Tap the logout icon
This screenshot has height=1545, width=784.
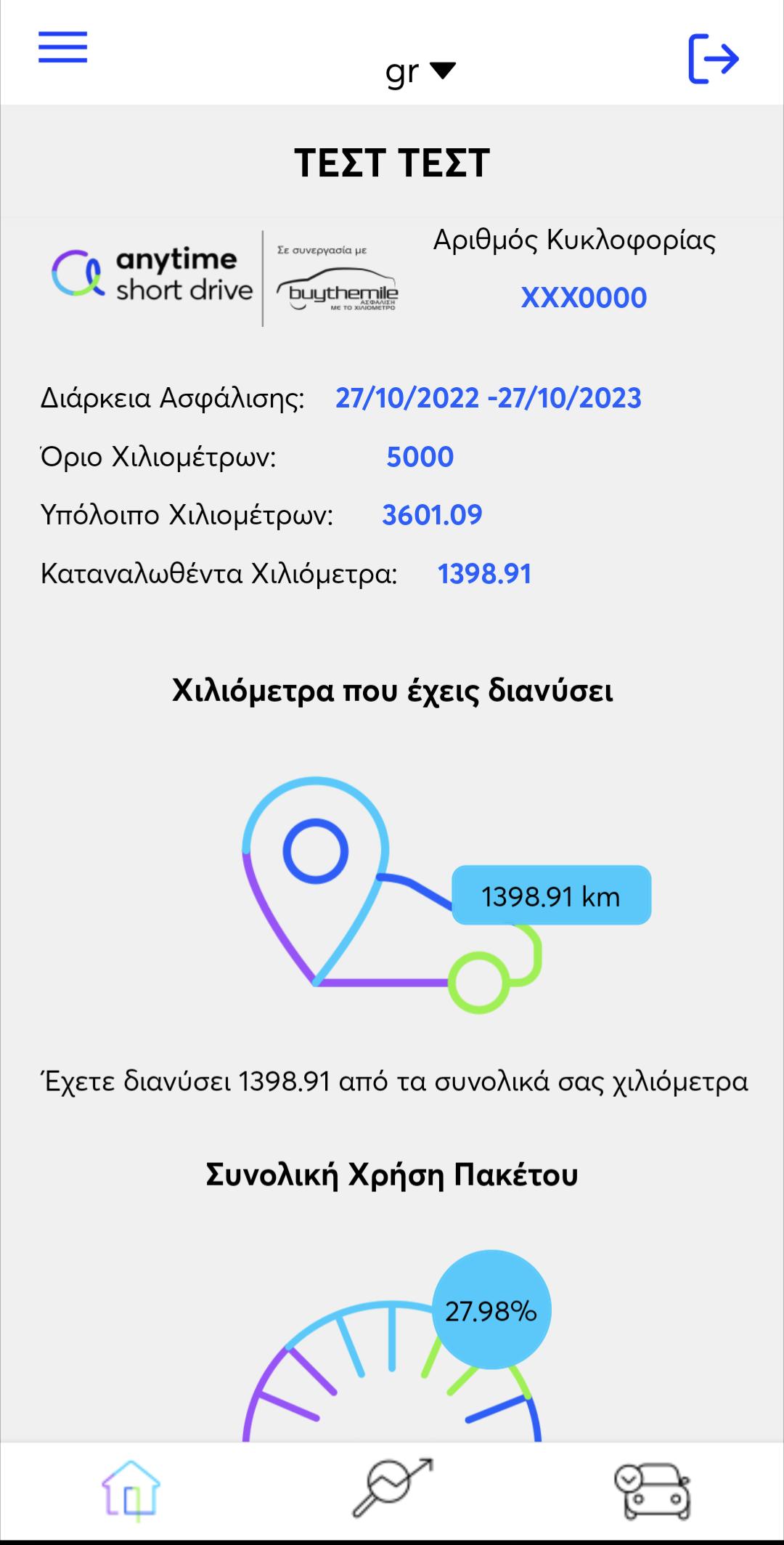pyautogui.click(x=713, y=58)
